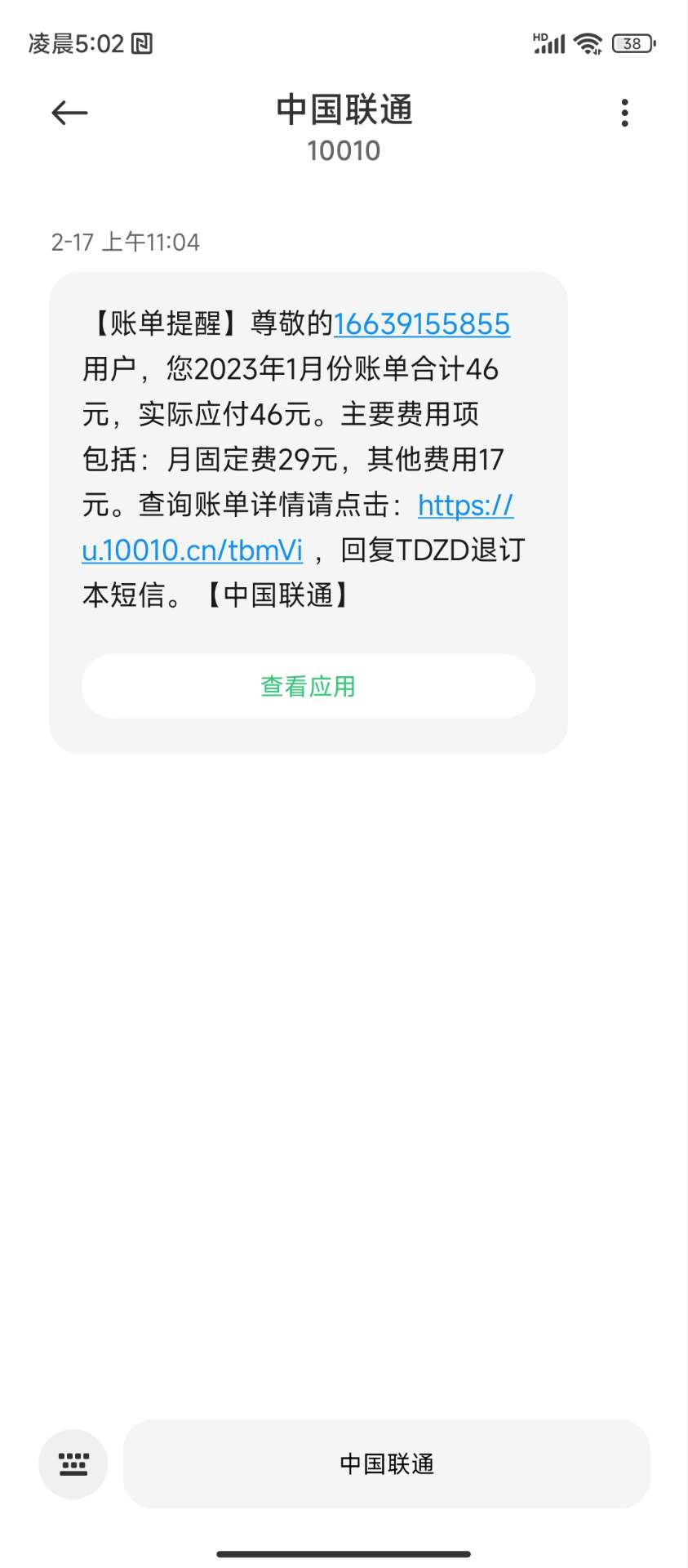Open the 中国联通 service menu button
Image resolution: width=688 pixels, height=1568 pixels.
[x=386, y=1463]
